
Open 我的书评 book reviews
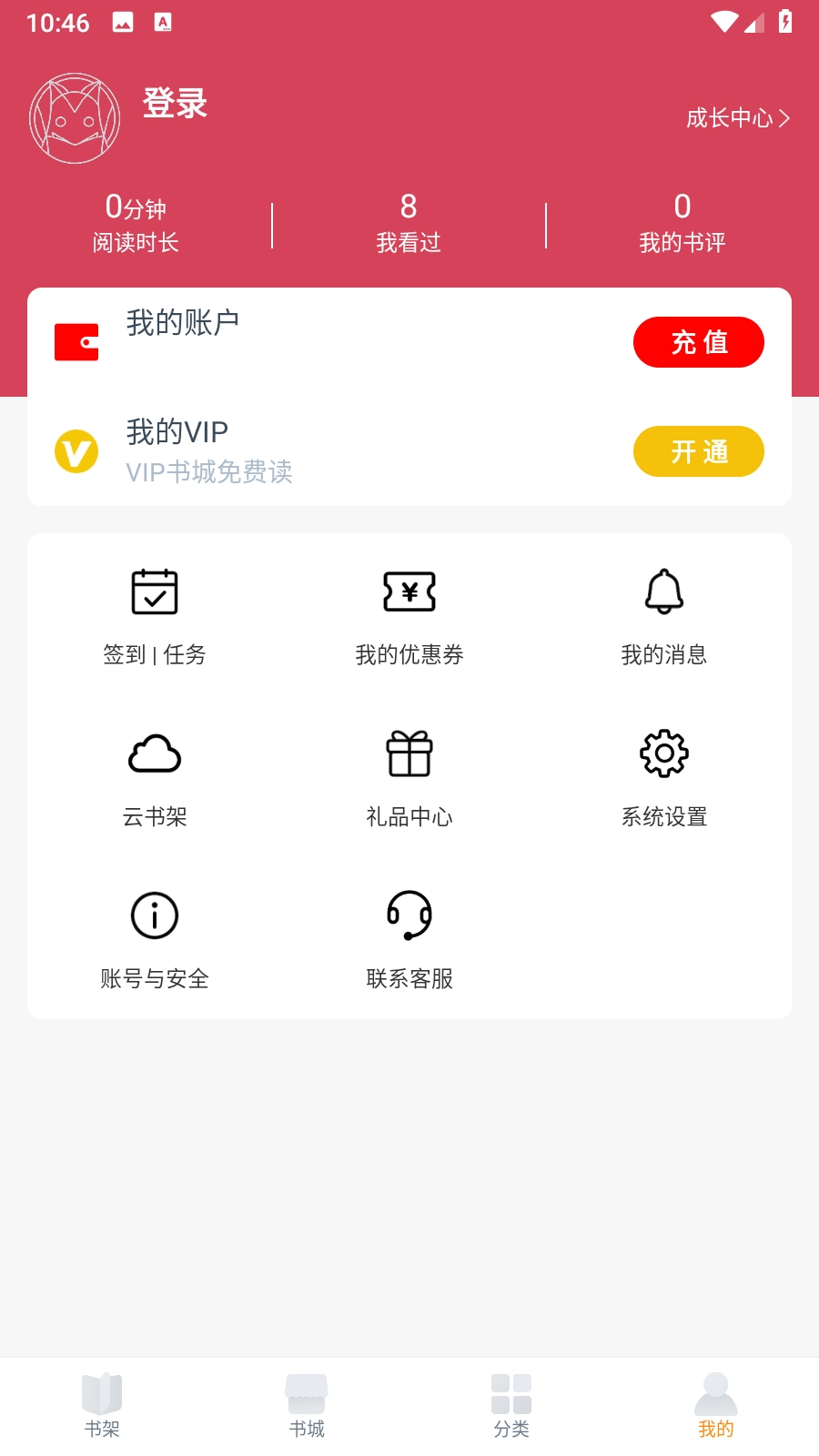(x=682, y=224)
